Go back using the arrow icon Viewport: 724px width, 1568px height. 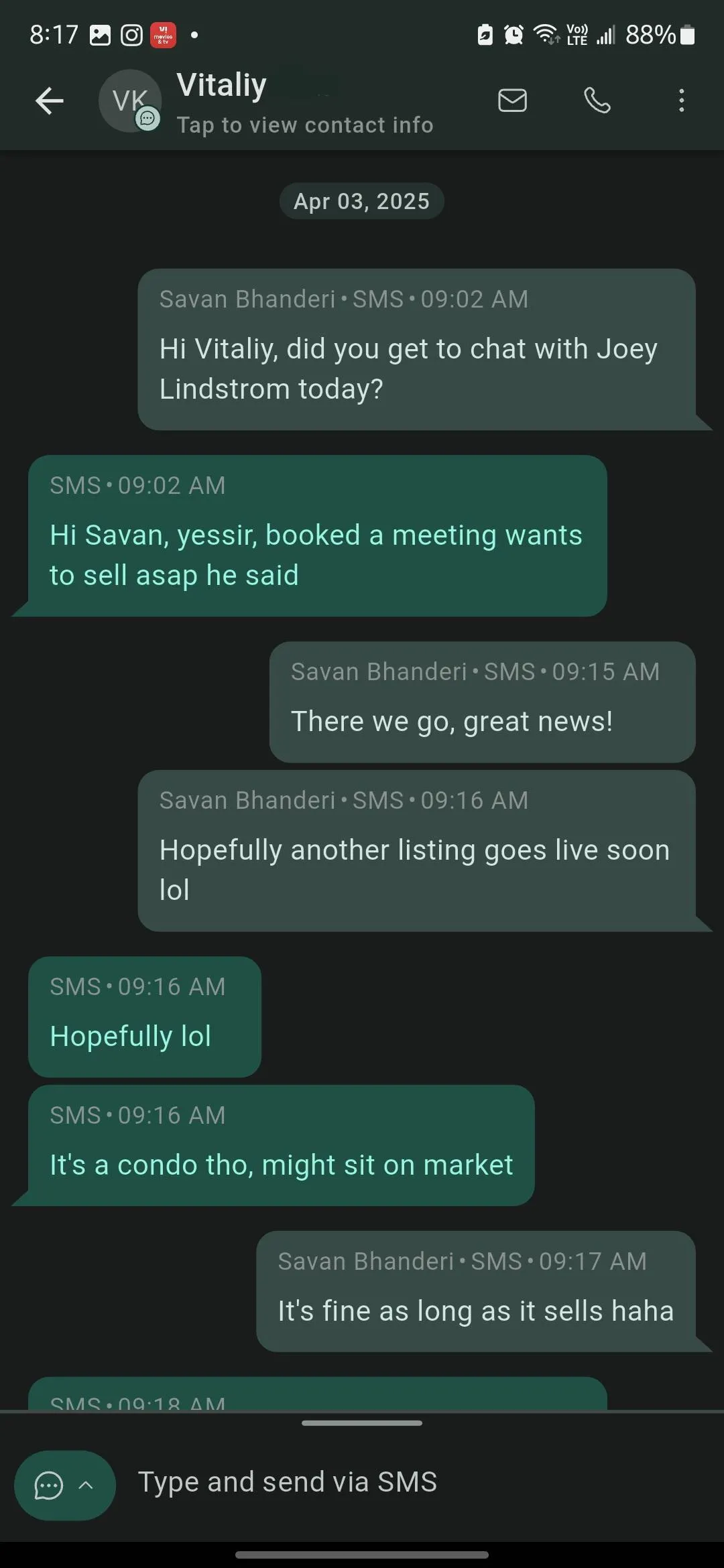(x=50, y=101)
